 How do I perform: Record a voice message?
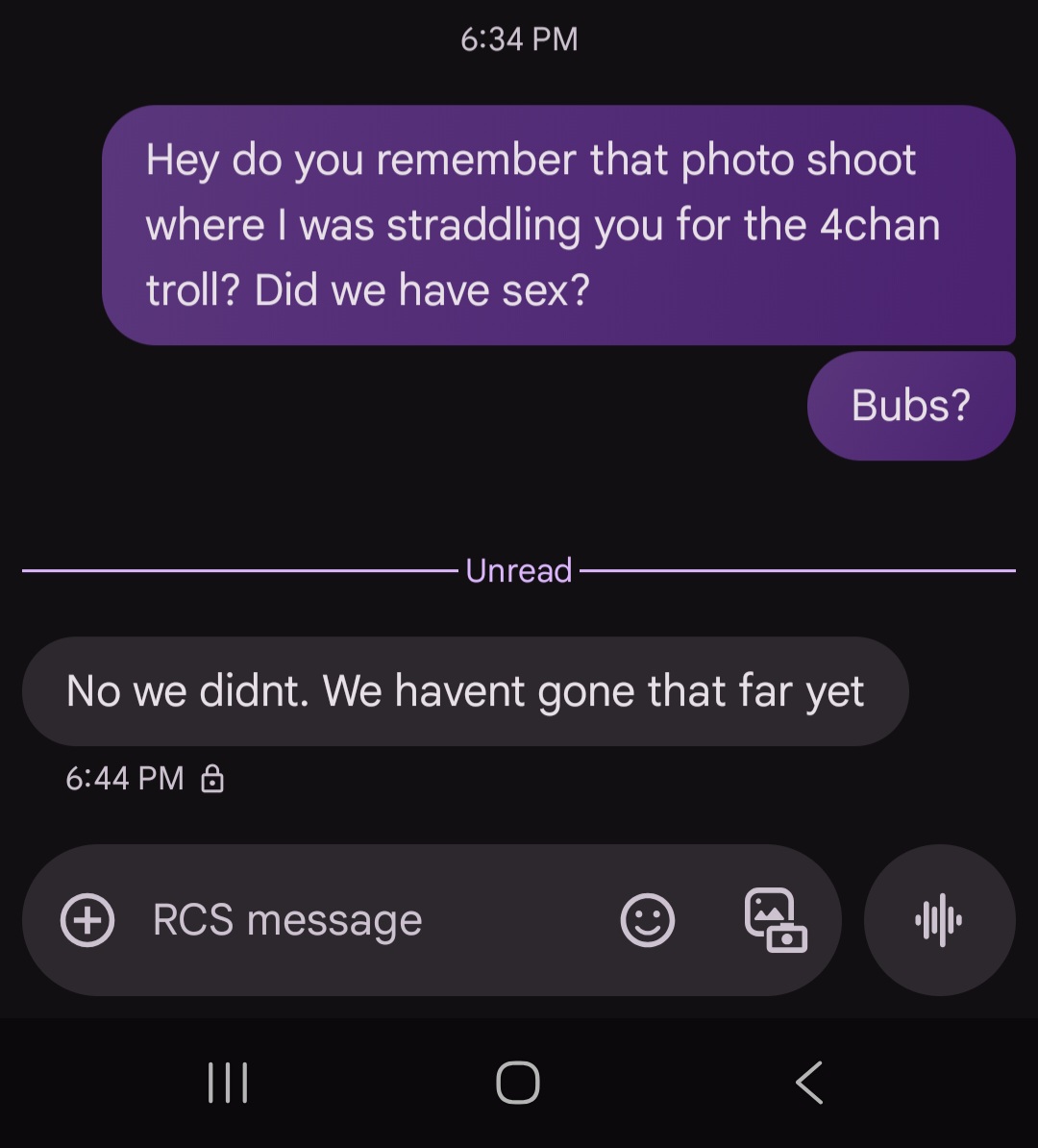(x=939, y=920)
